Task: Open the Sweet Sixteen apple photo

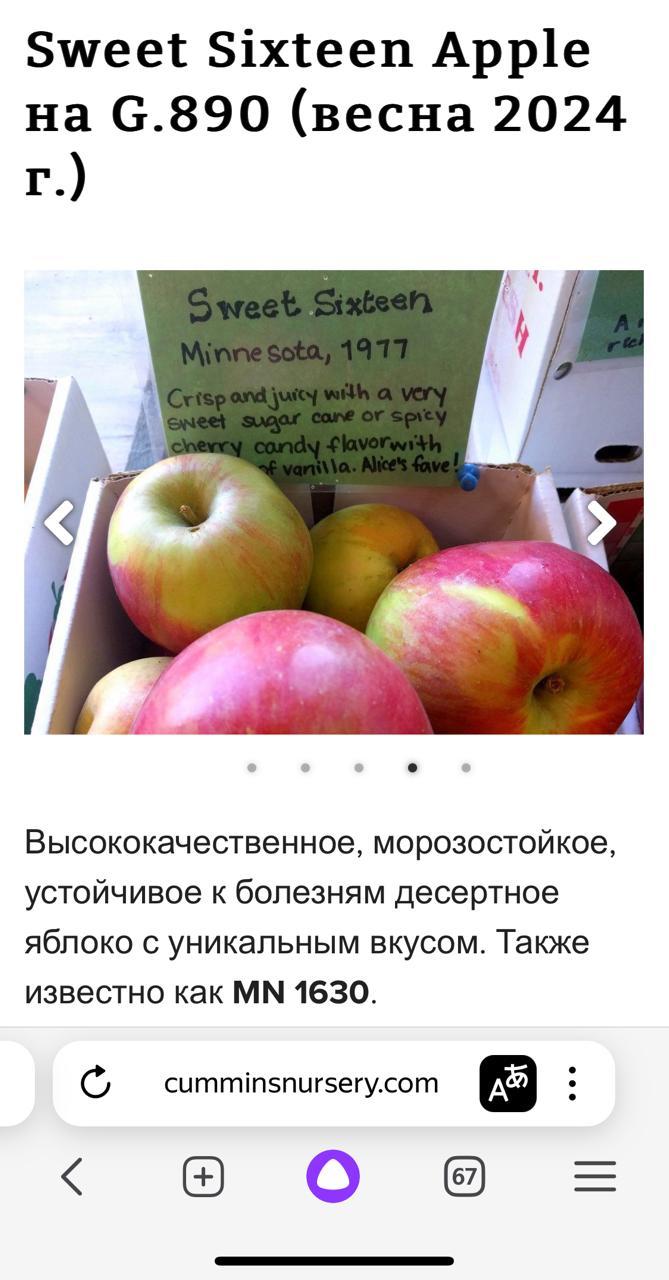Action: [333, 600]
